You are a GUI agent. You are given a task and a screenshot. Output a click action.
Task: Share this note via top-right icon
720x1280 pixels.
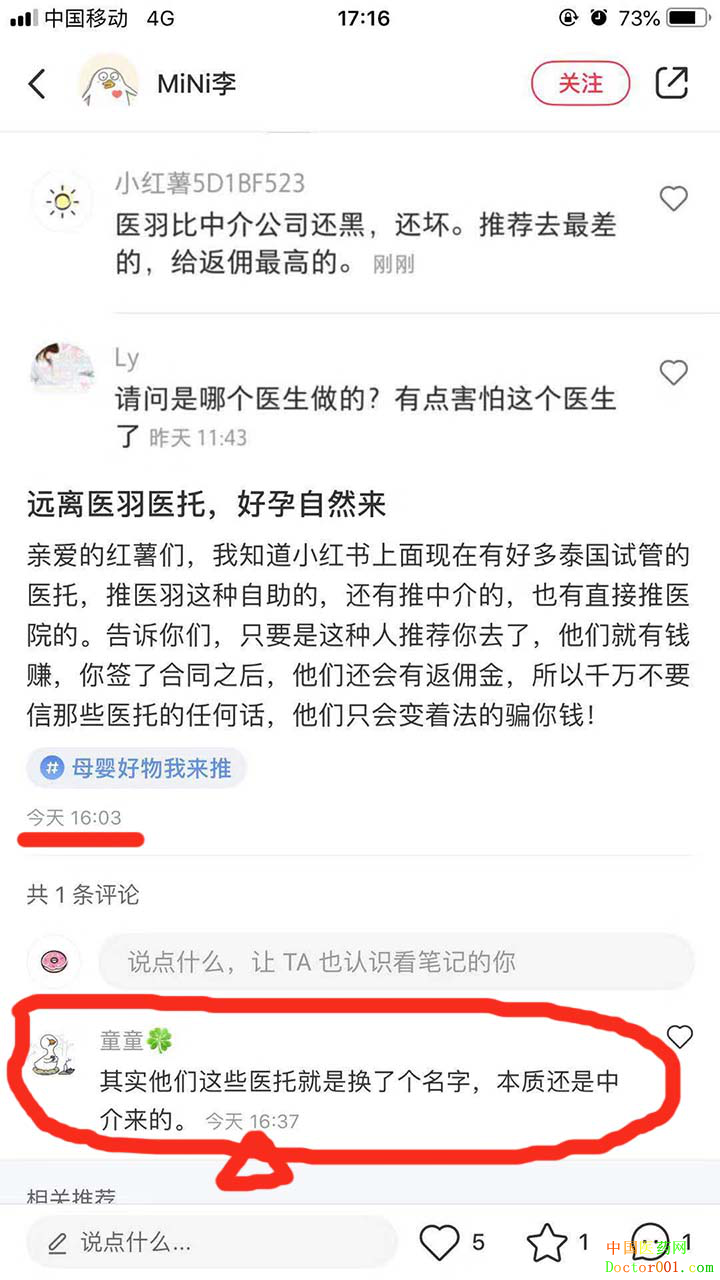click(x=672, y=83)
